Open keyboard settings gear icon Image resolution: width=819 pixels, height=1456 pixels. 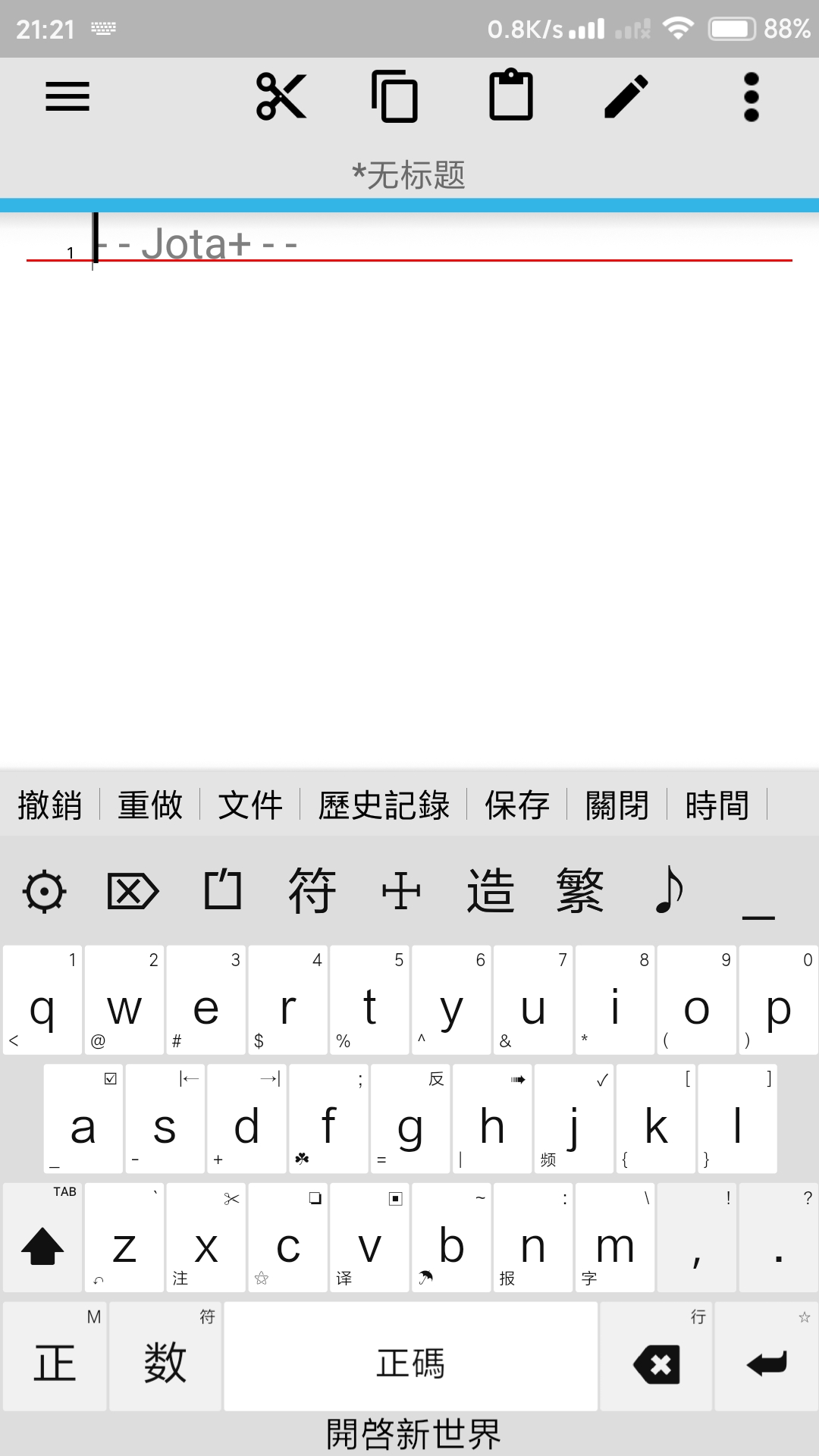tap(45, 891)
